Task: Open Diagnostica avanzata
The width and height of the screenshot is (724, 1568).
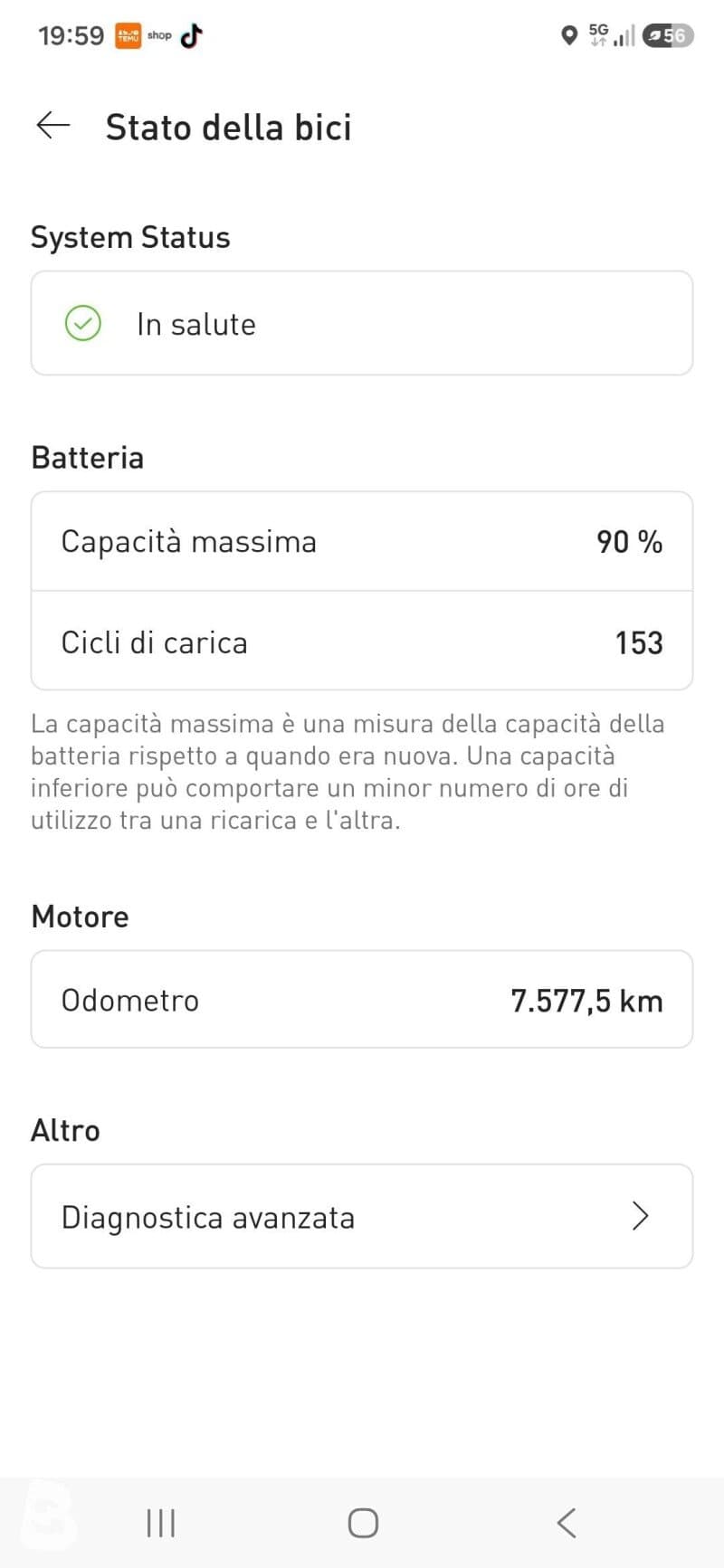Action: coord(362,1216)
